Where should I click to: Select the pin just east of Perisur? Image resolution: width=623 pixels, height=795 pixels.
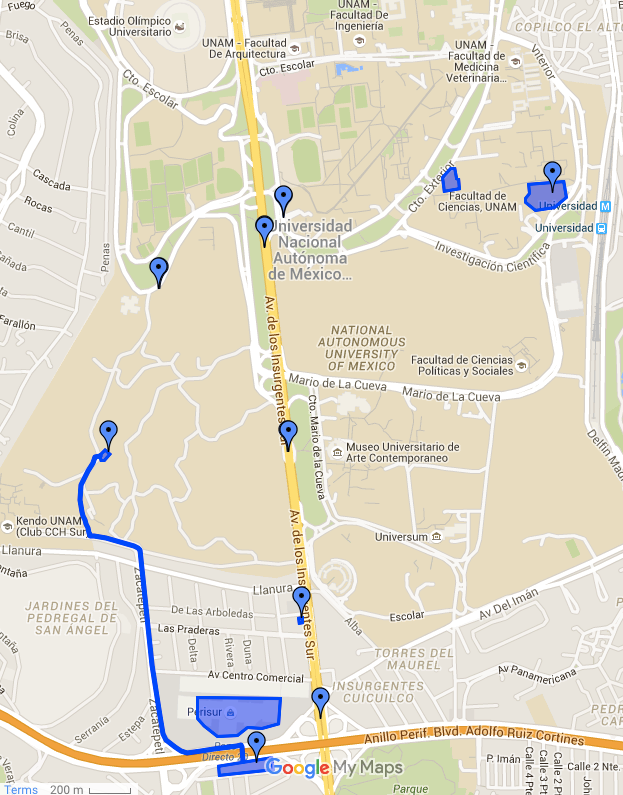(x=320, y=701)
